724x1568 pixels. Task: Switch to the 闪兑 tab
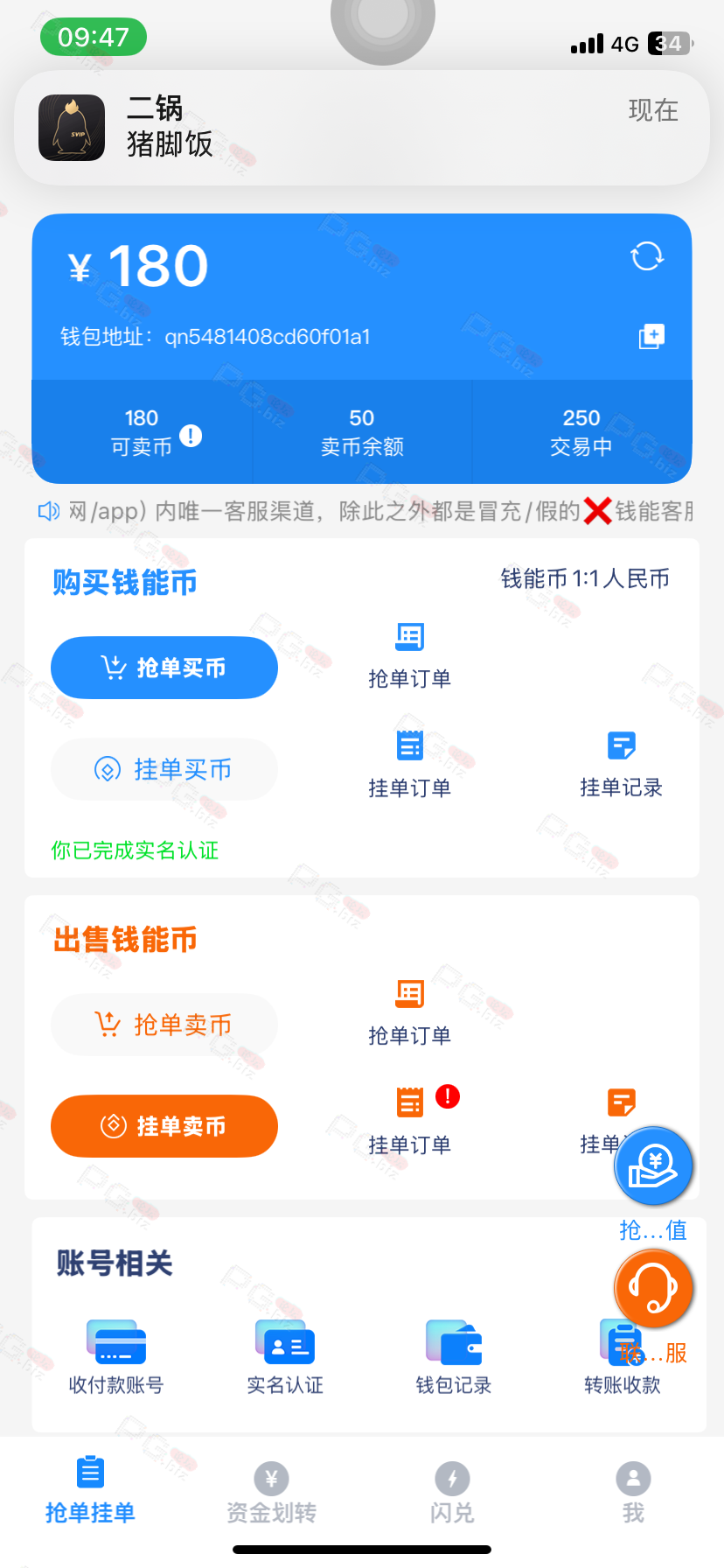coord(452,1494)
